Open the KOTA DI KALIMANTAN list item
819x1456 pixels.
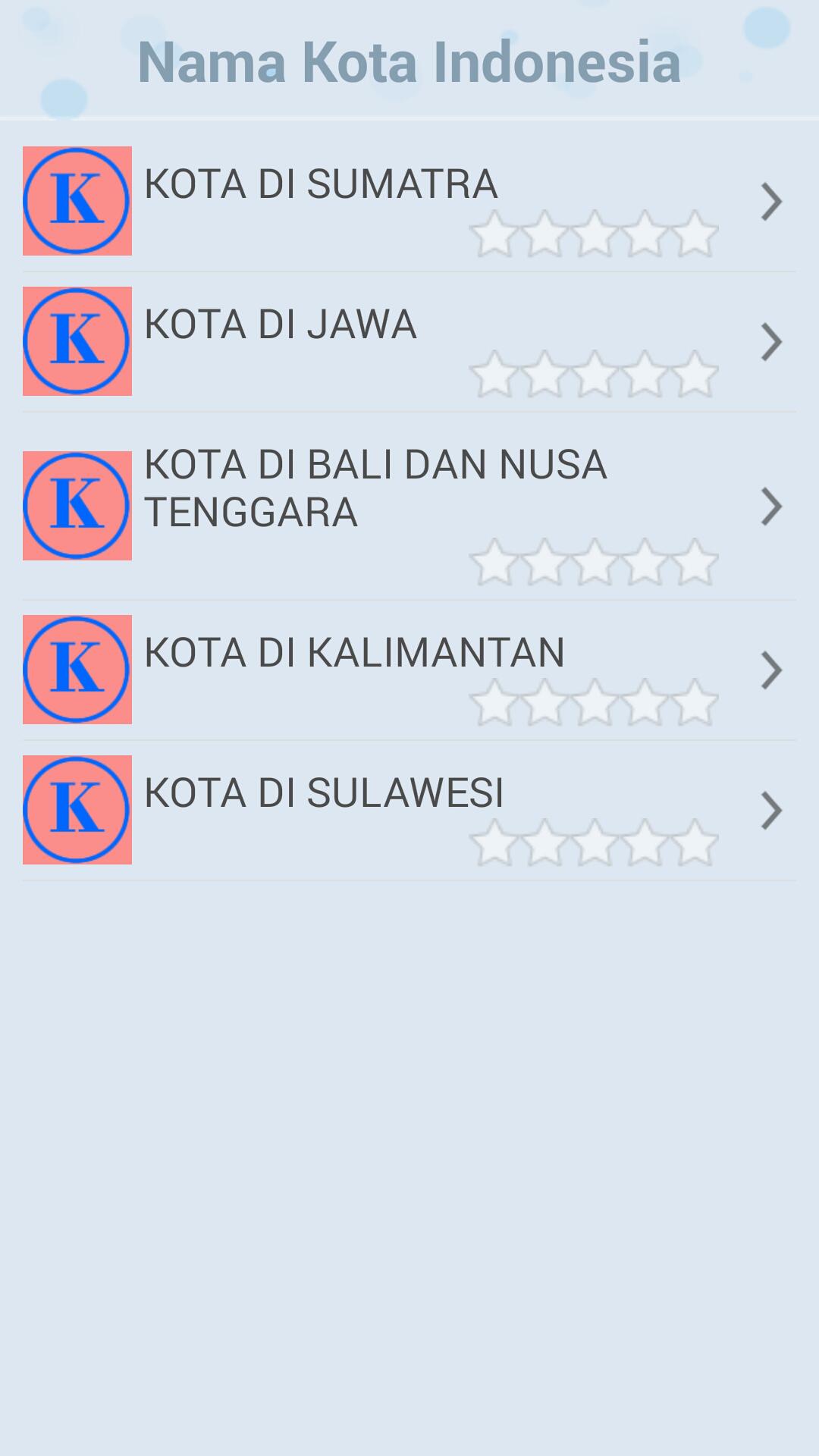click(x=353, y=651)
